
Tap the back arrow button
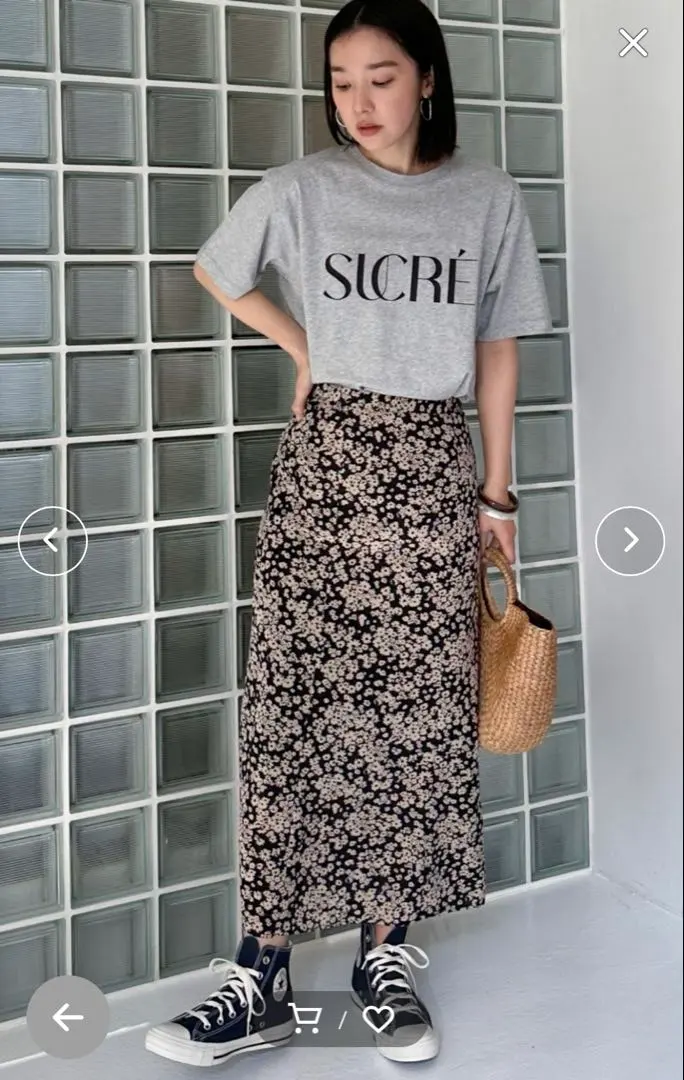pos(67,1017)
